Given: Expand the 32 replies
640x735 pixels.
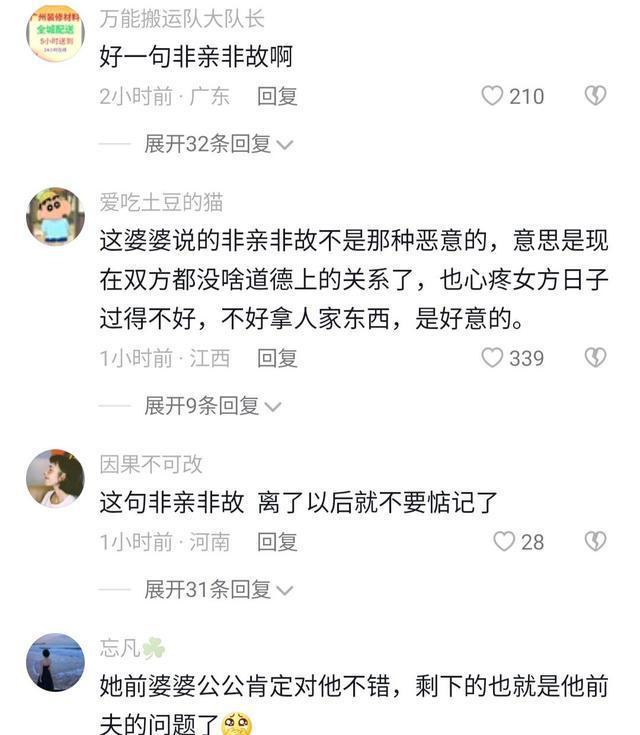Looking at the screenshot, I should tap(218, 144).
